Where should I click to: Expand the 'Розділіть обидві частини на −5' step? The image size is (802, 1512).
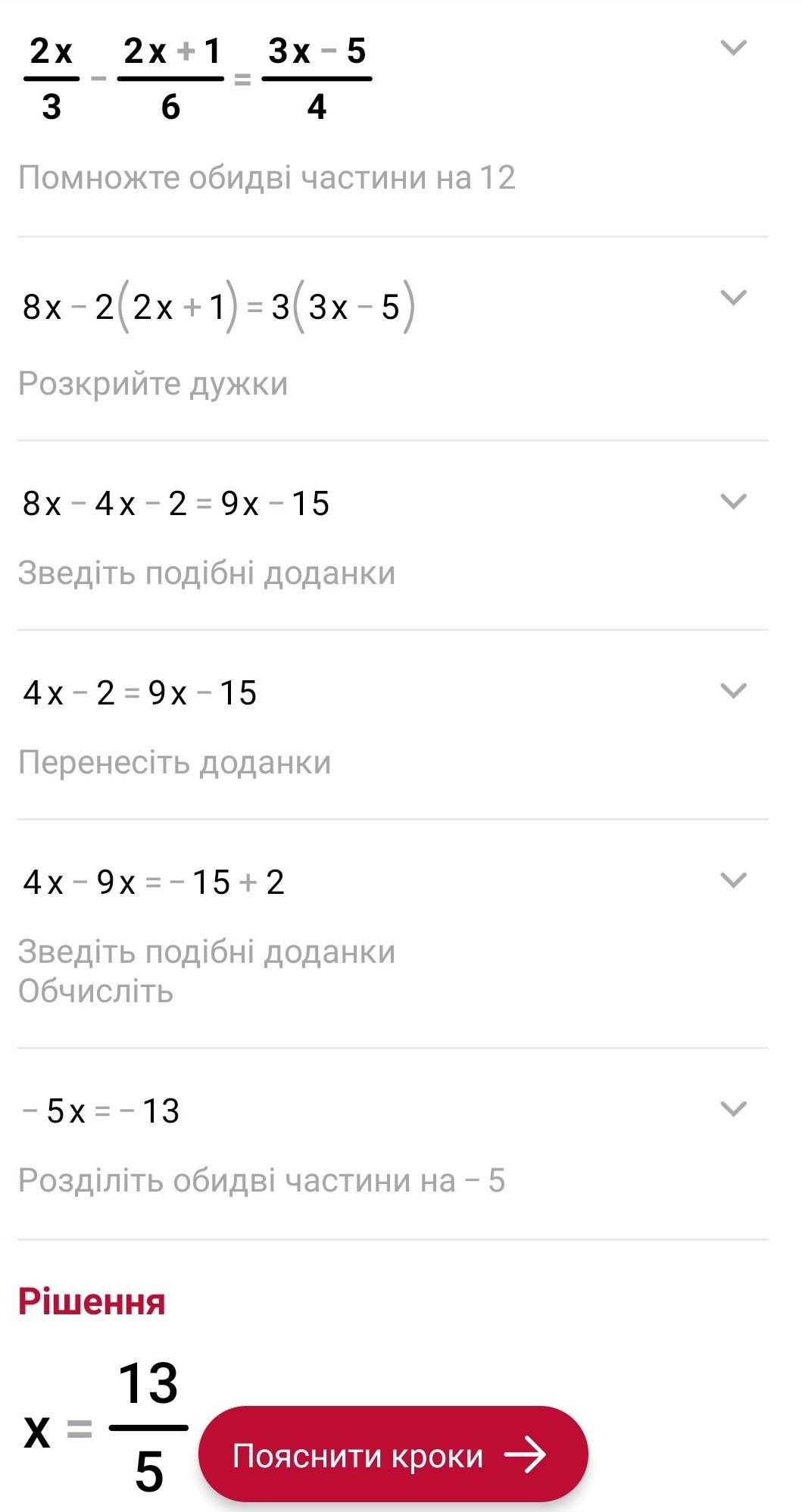pos(733,1109)
